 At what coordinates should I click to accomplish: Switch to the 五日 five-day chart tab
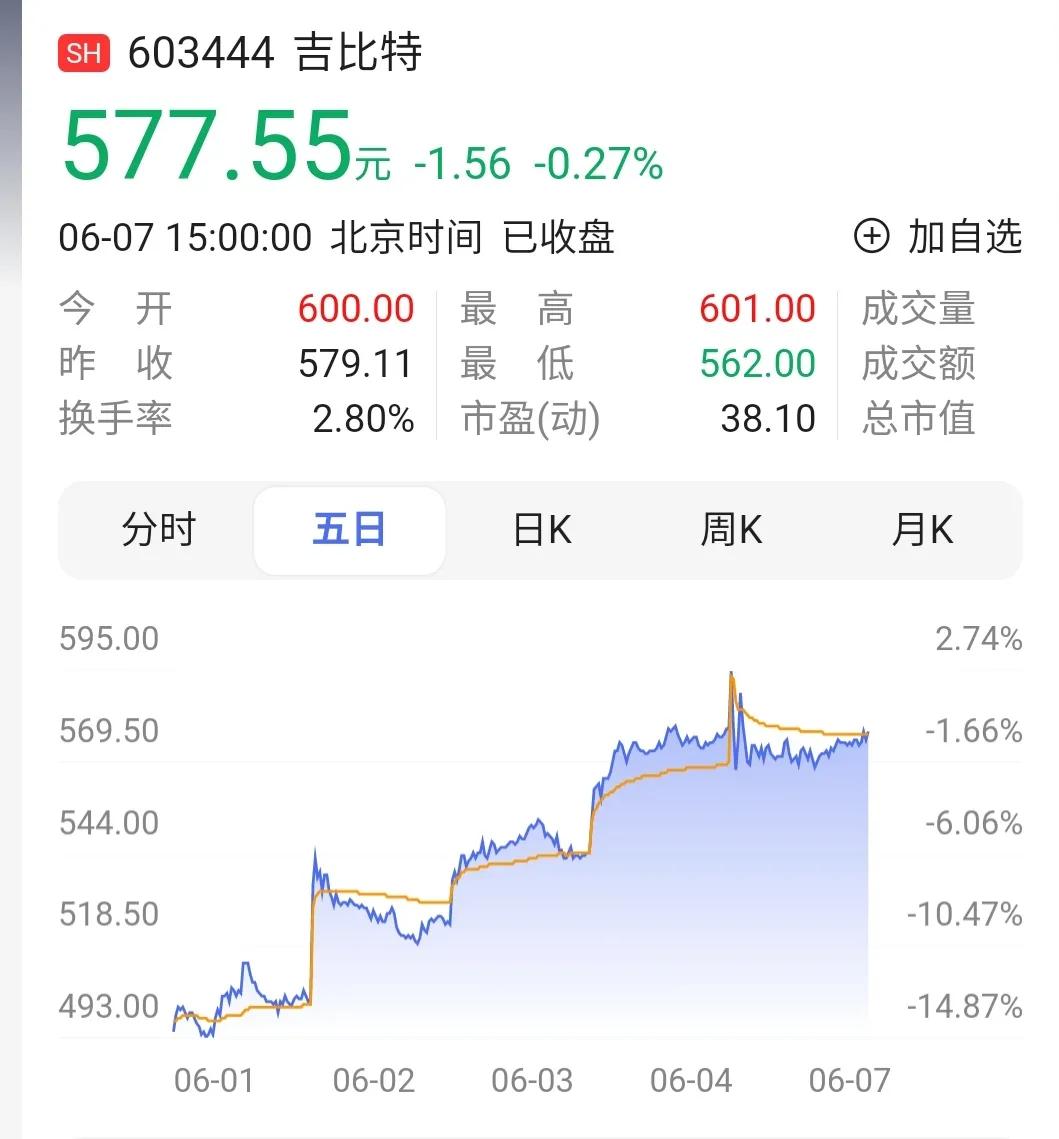click(x=349, y=531)
